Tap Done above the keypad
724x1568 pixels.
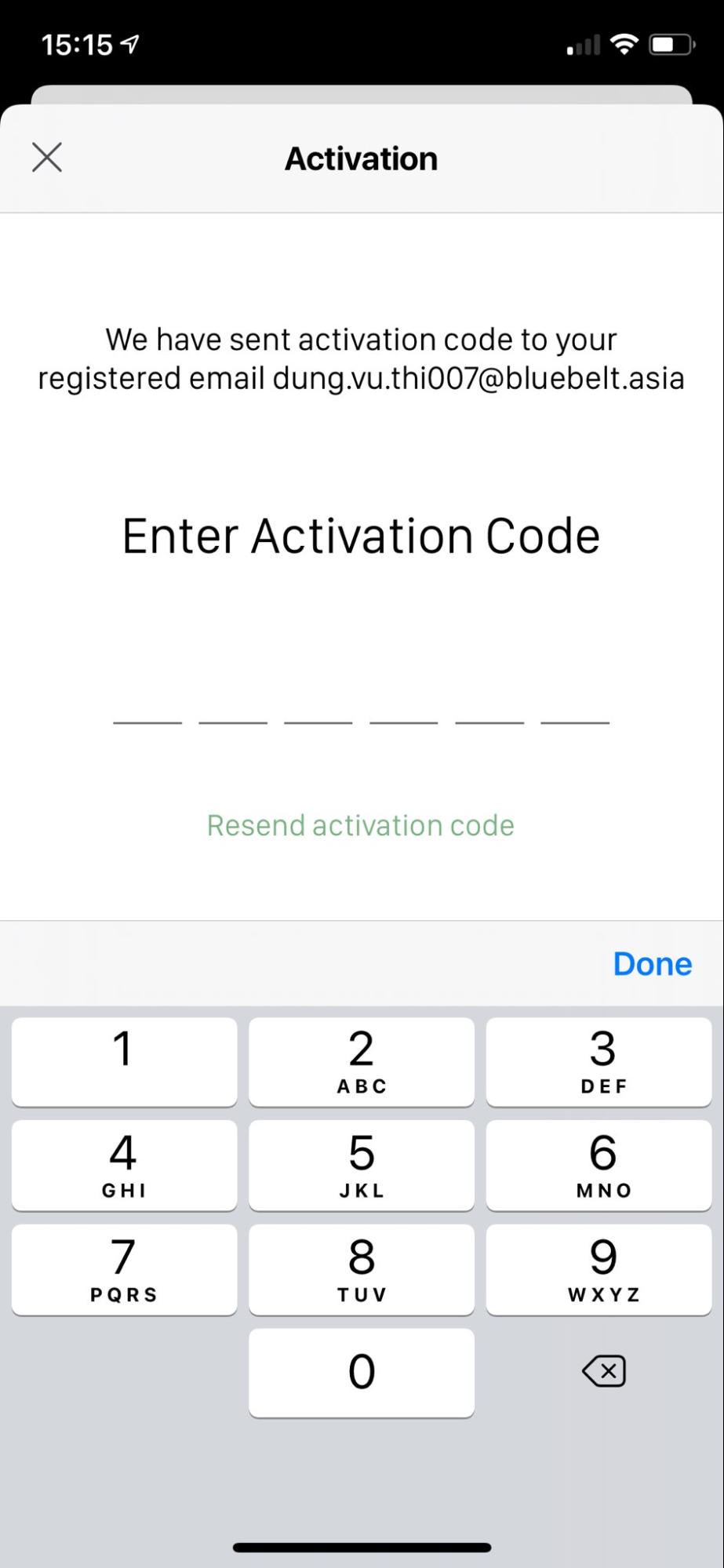tap(653, 964)
